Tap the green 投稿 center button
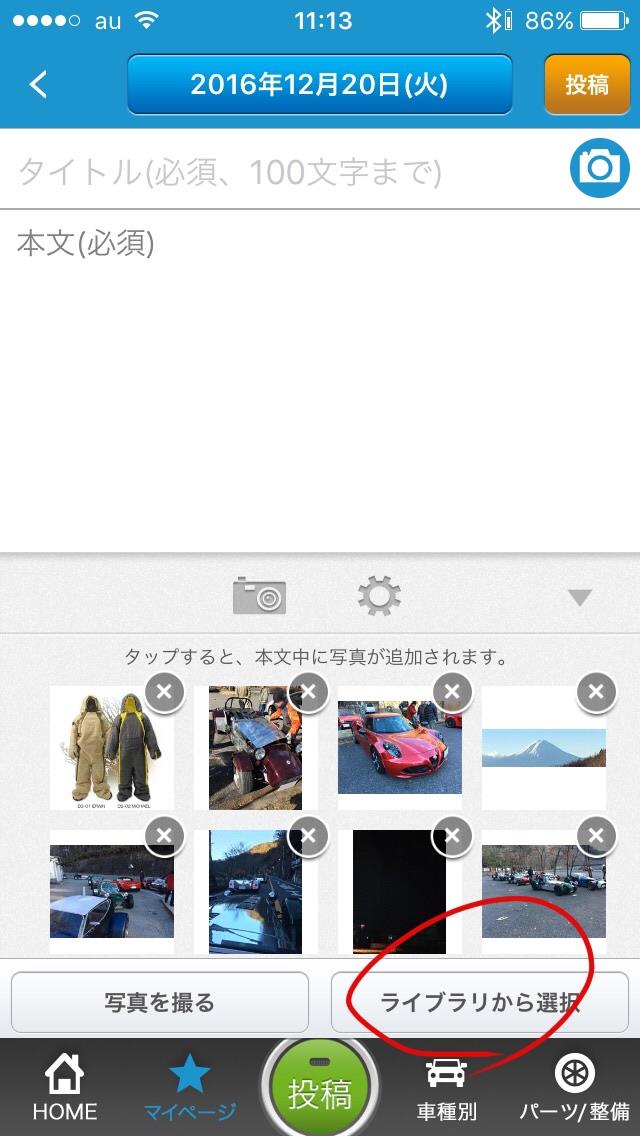This screenshot has height=1136, width=640. coord(320,1090)
